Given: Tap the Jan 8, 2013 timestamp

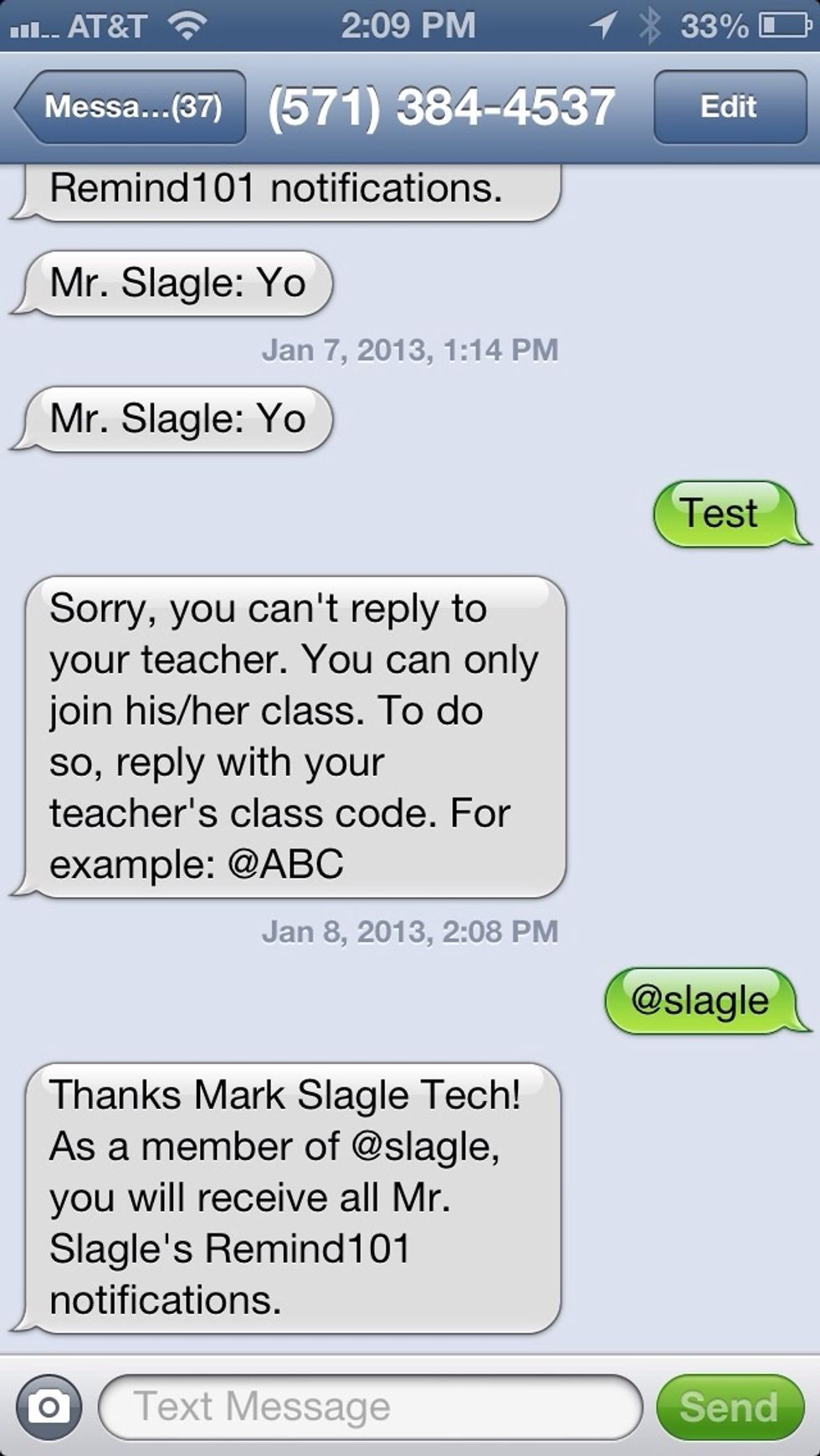Looking at the screenshot, I should (412, 929).
